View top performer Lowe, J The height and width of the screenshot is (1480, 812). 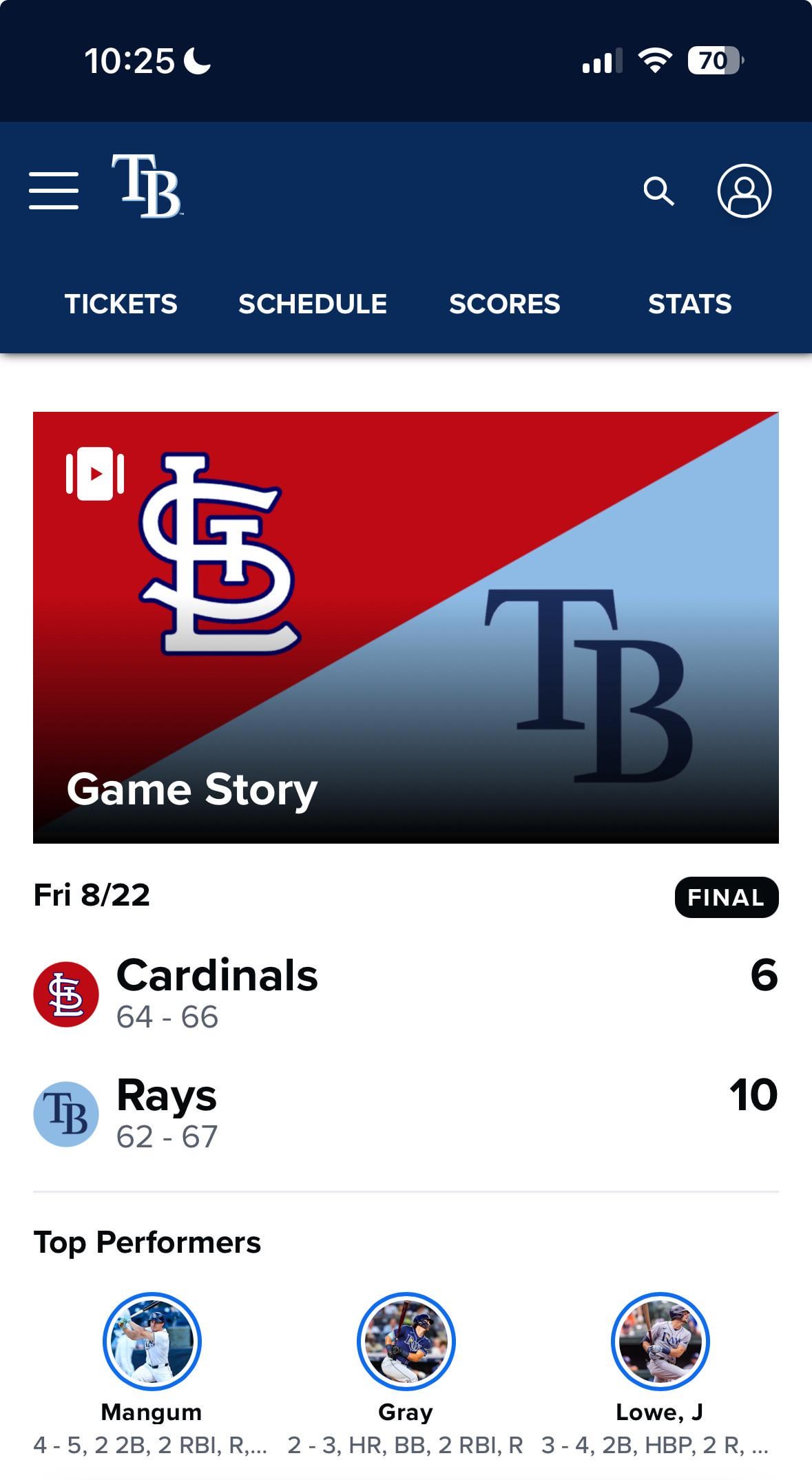click(x=660, y=1342)
